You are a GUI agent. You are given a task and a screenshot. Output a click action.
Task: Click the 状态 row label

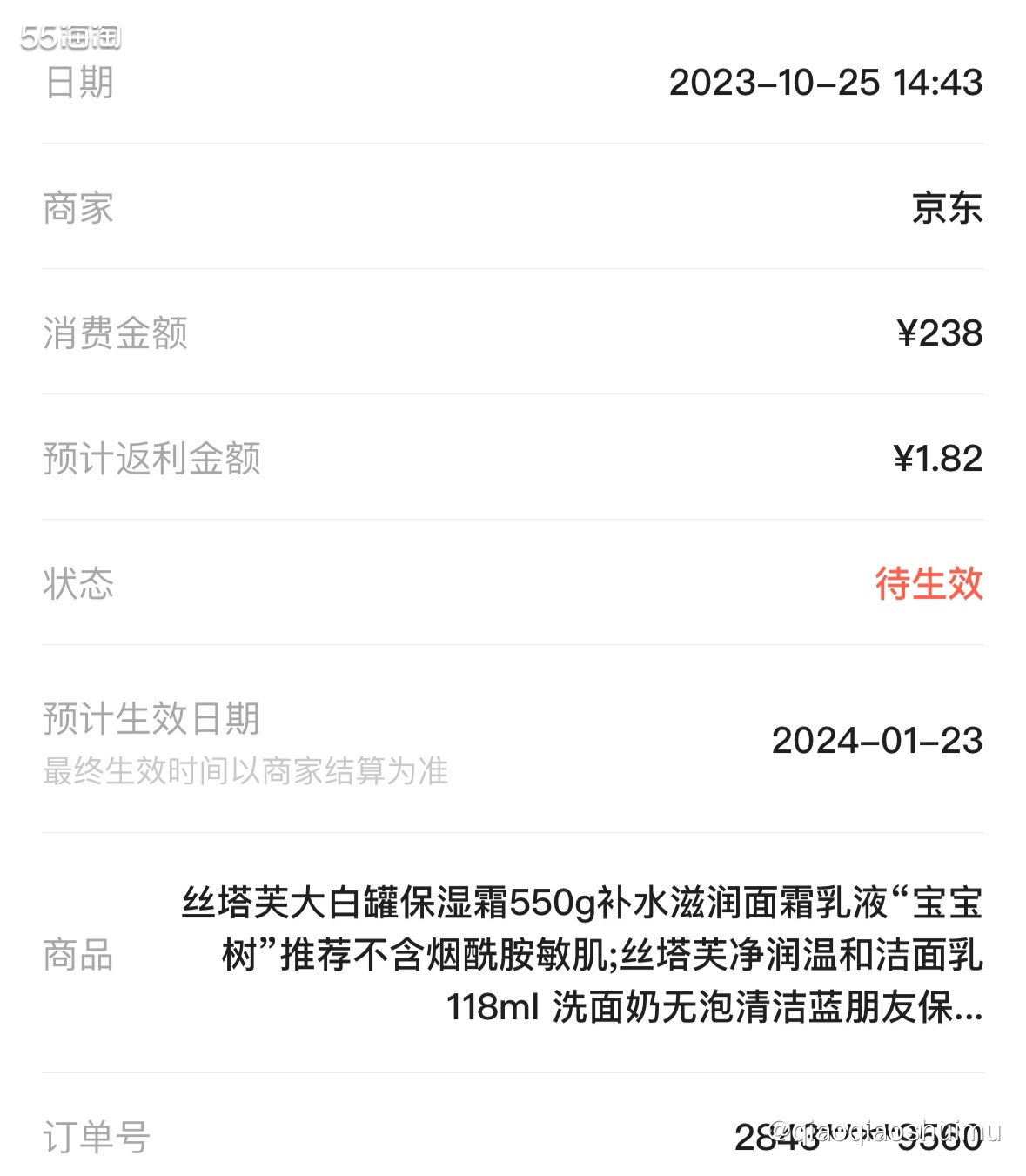point(77,588)
